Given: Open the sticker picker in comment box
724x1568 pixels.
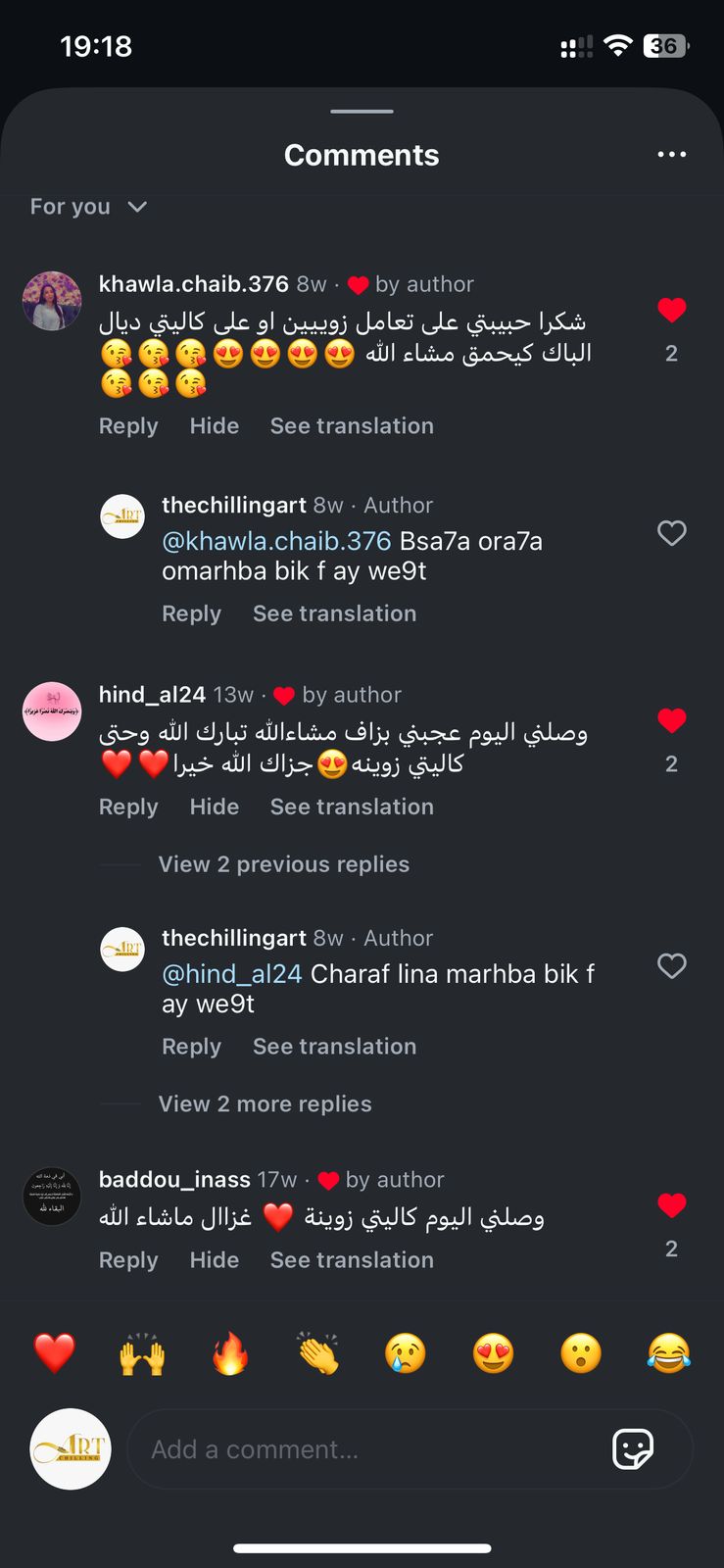Looking at the screenshot, I should [x=633, y=1449].
